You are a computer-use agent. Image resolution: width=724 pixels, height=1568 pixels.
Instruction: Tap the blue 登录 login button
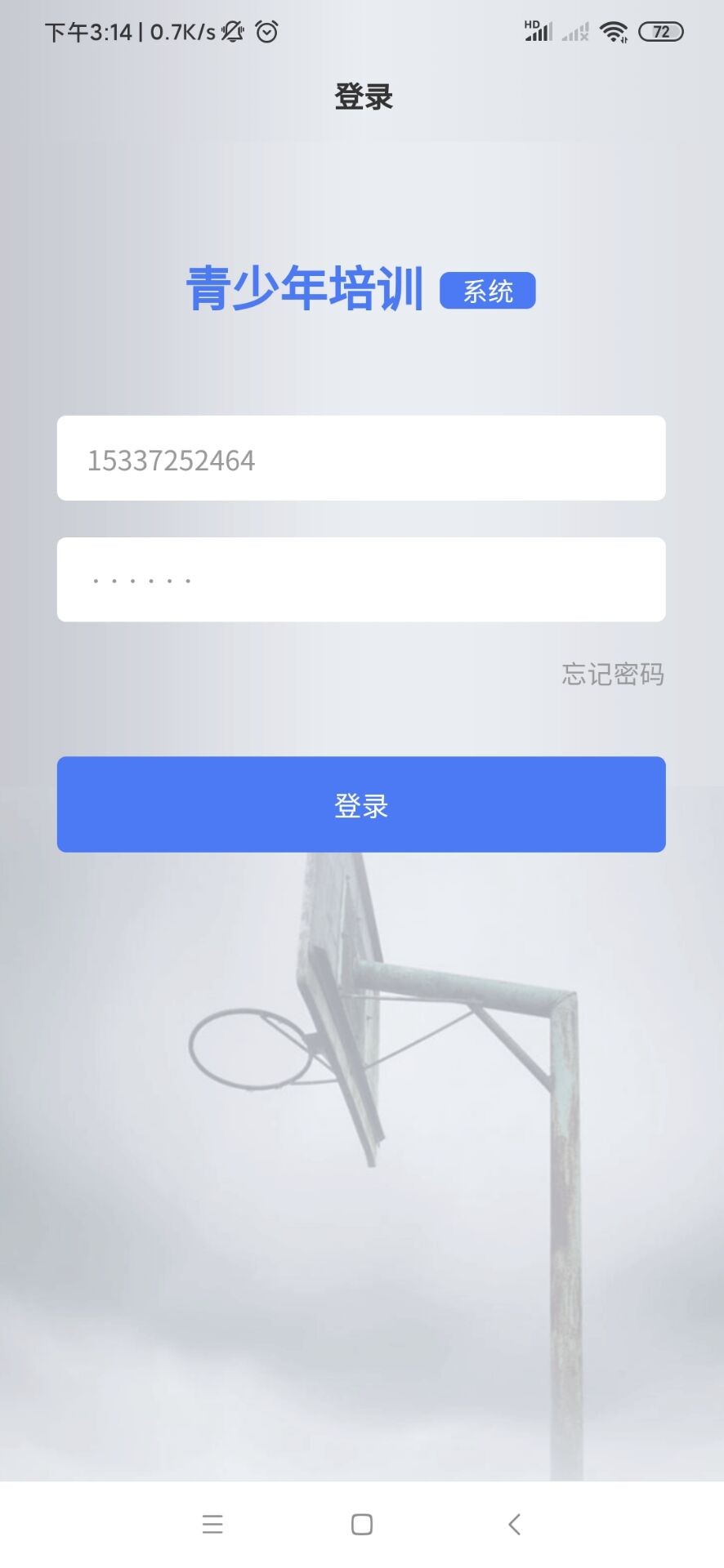coord(360,804)
